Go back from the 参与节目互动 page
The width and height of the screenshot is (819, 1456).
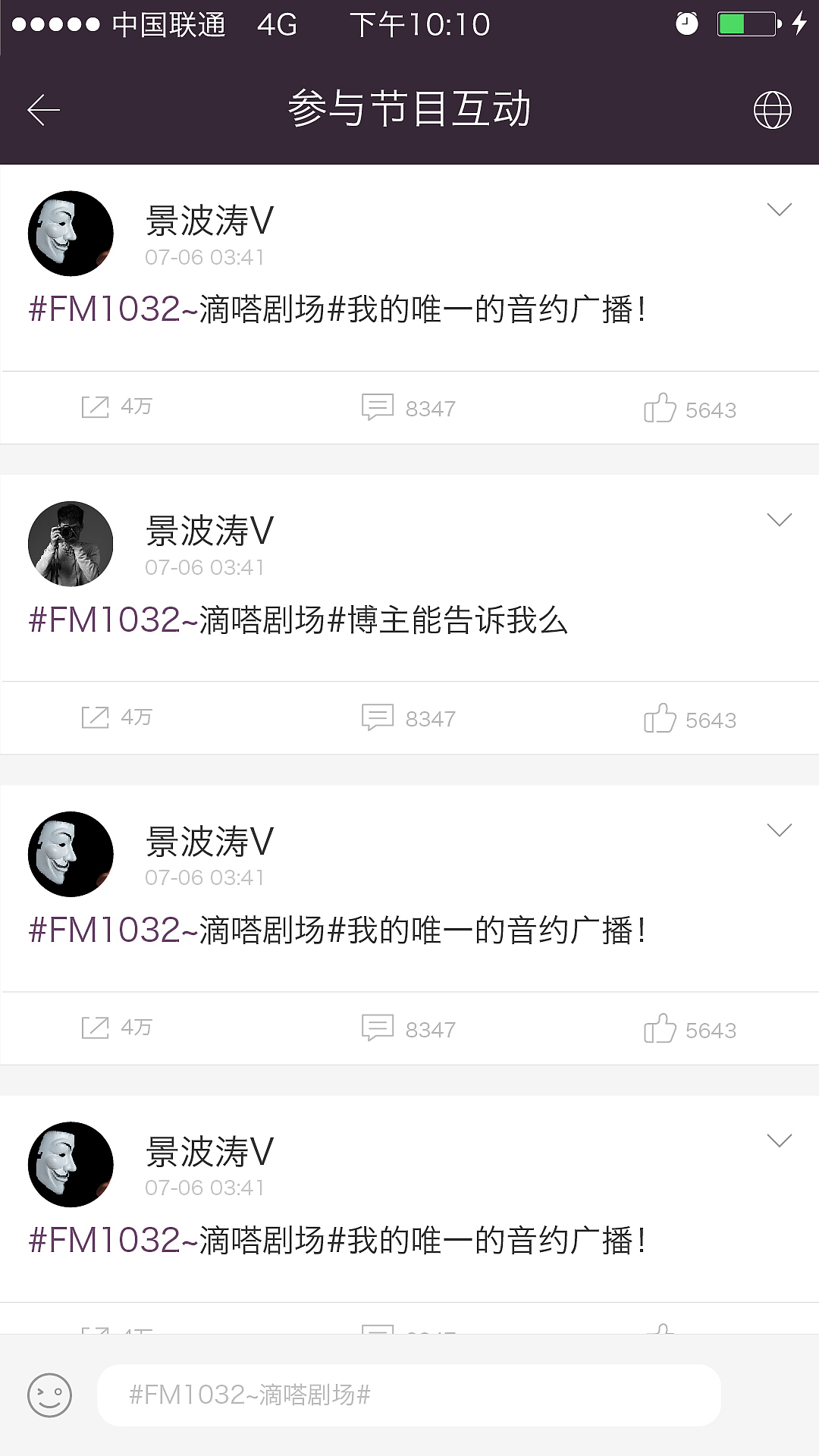point(43,110)
